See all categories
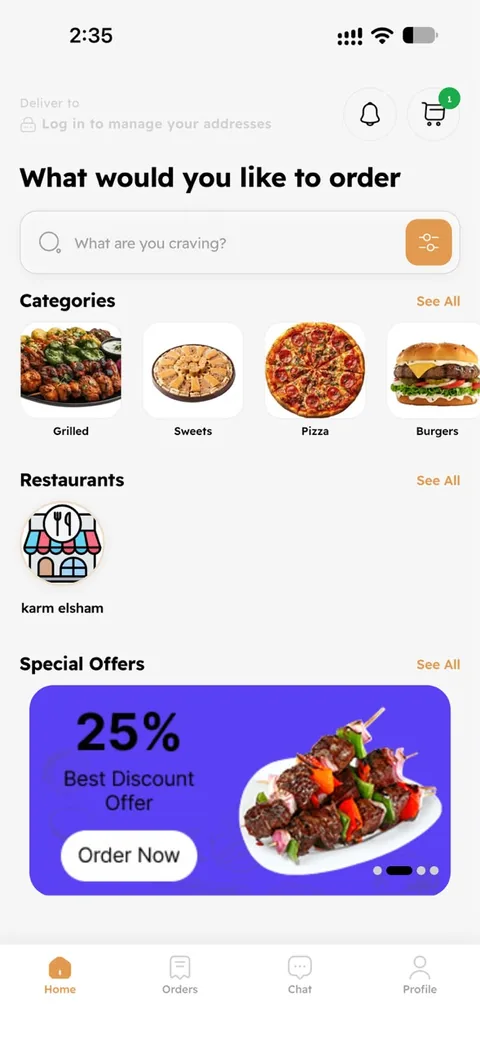 [438, 301]
